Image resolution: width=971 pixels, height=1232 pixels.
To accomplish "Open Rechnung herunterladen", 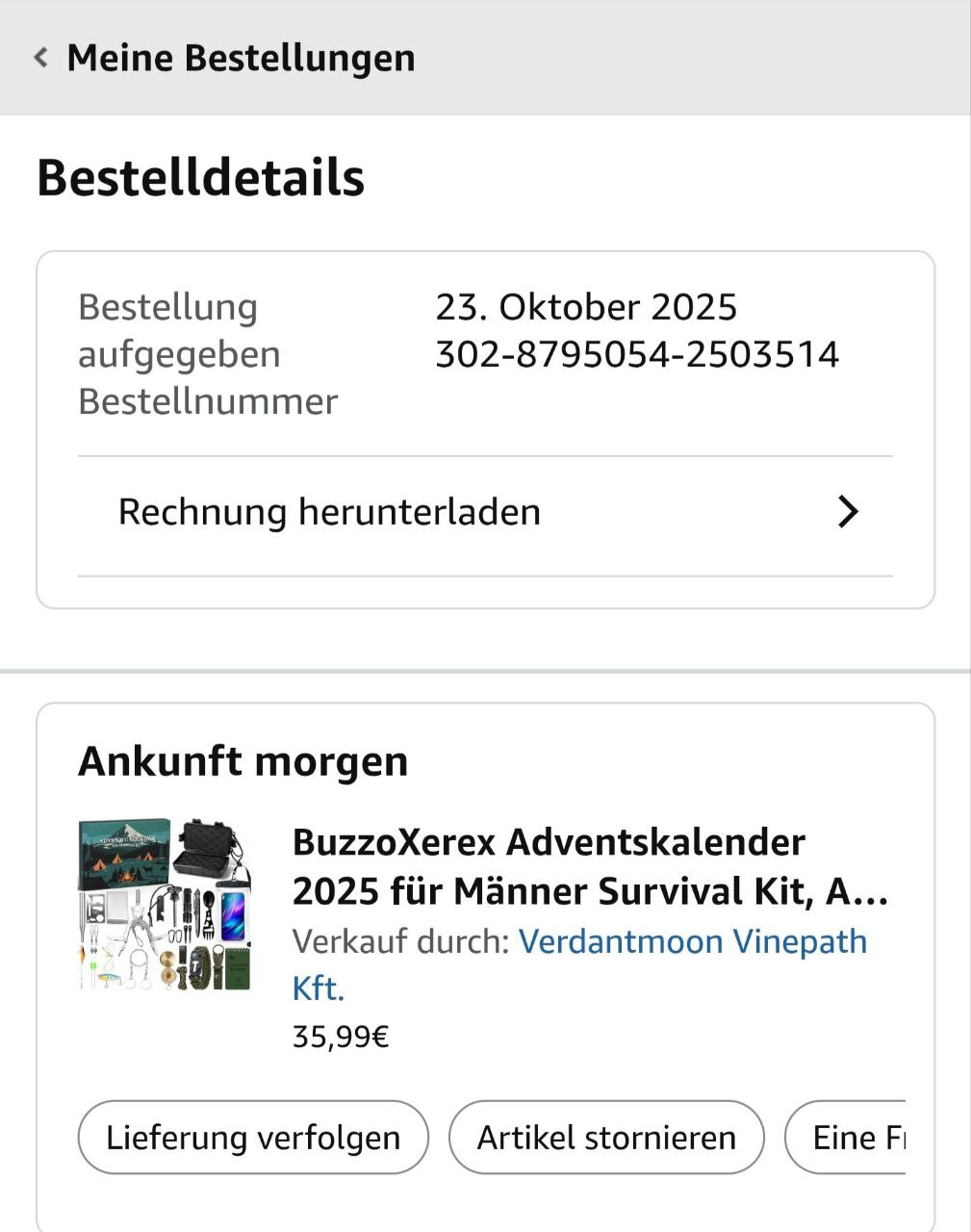I will pos(485,512).
